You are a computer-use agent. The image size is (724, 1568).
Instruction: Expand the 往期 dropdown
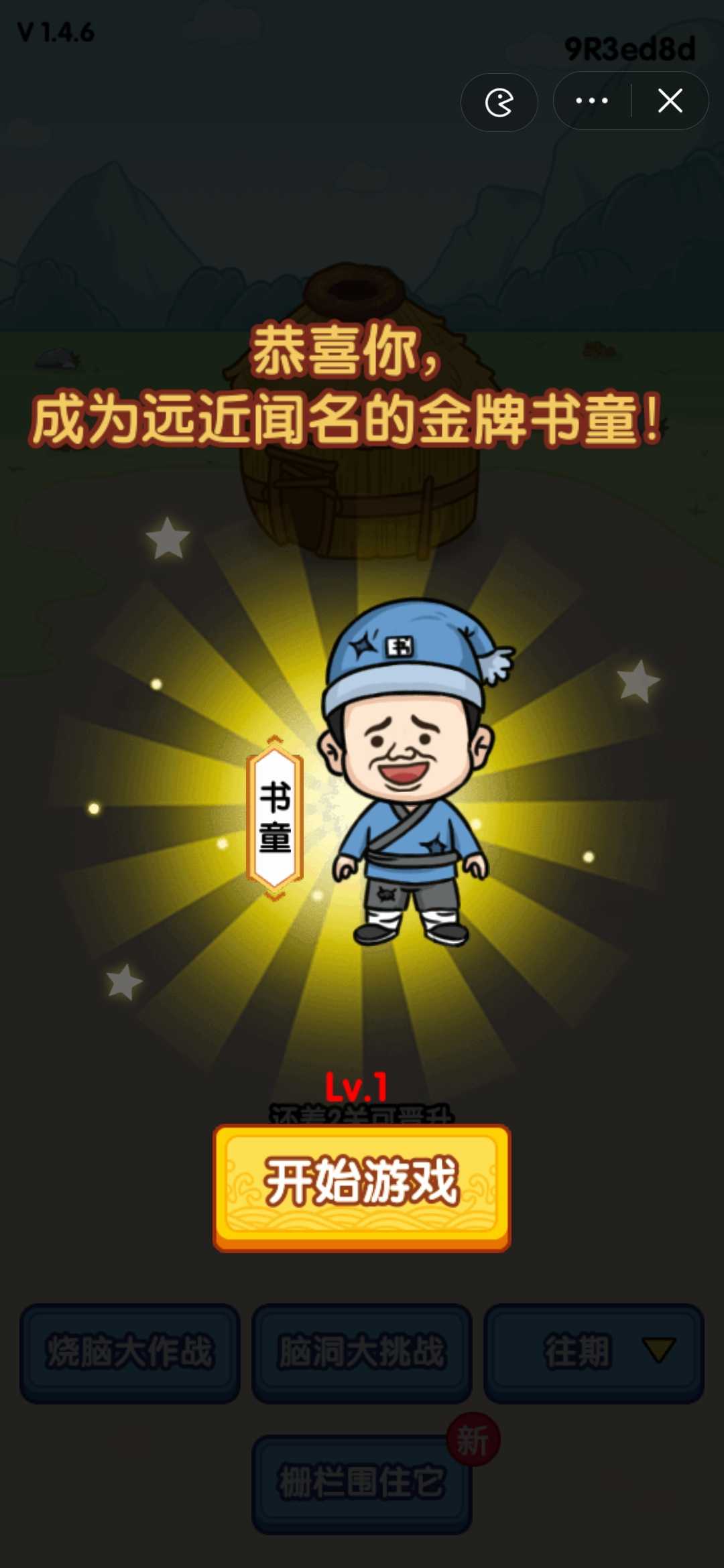[x=594, y=1352]
